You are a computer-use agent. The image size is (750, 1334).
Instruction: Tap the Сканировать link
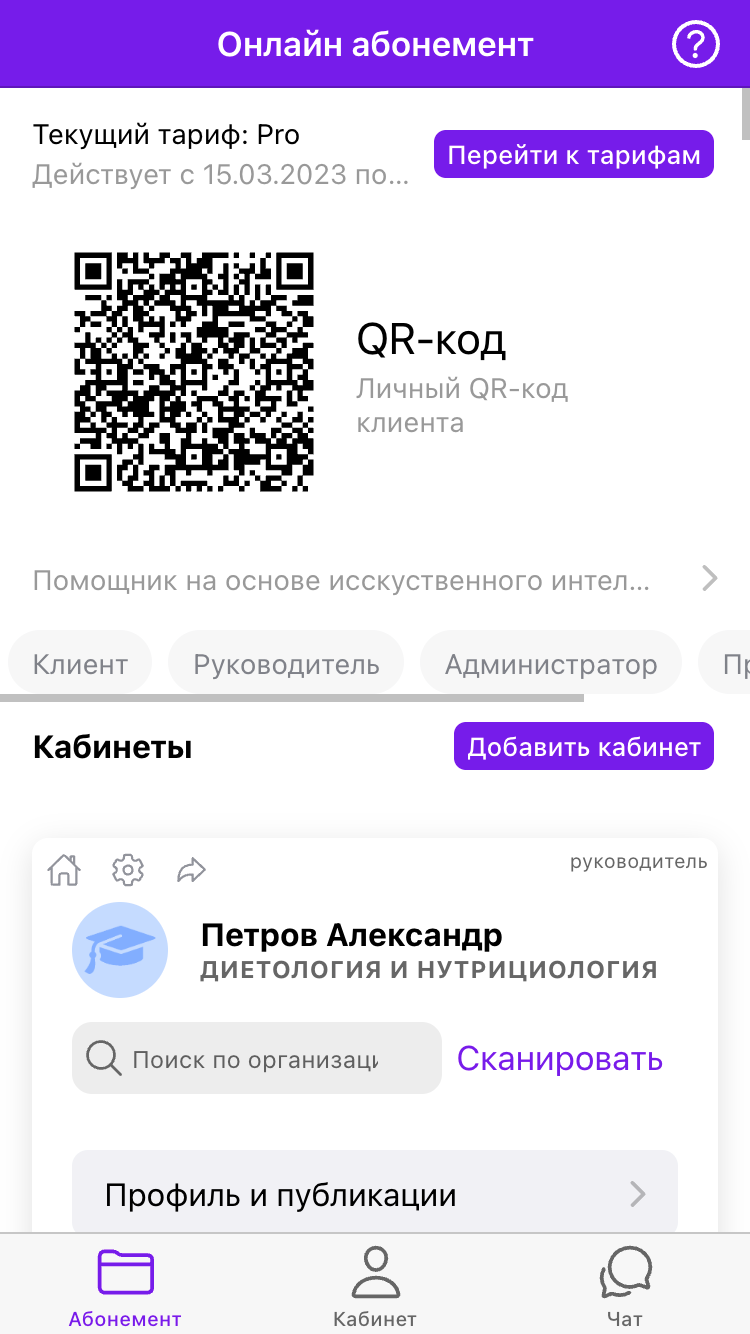560,1058
